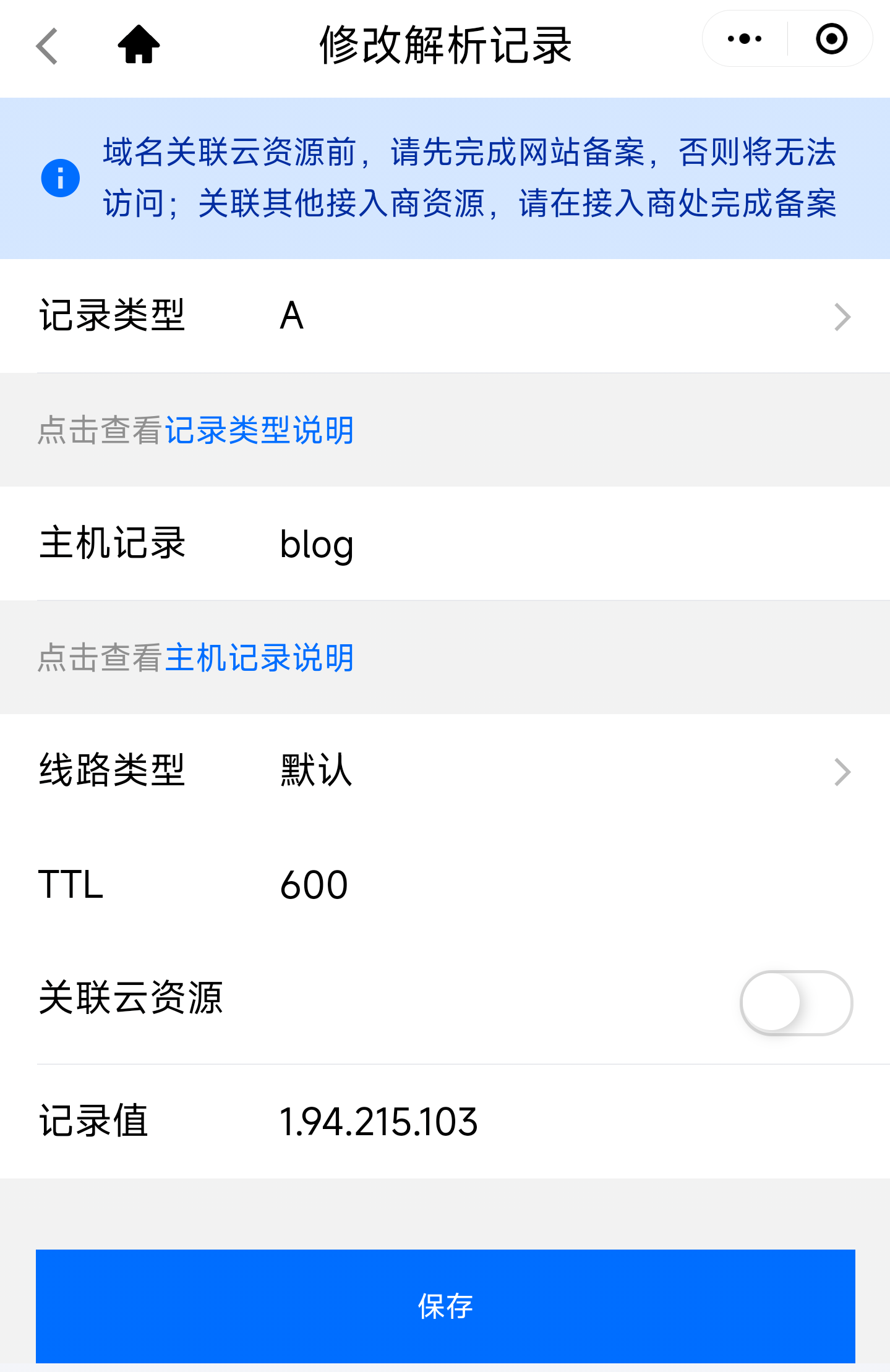Image resolution: width=890 pixels, height=1372 pixels.
Task: Select the 记录值 field showing 1.94.215.103
Action: coord(377,1120)
